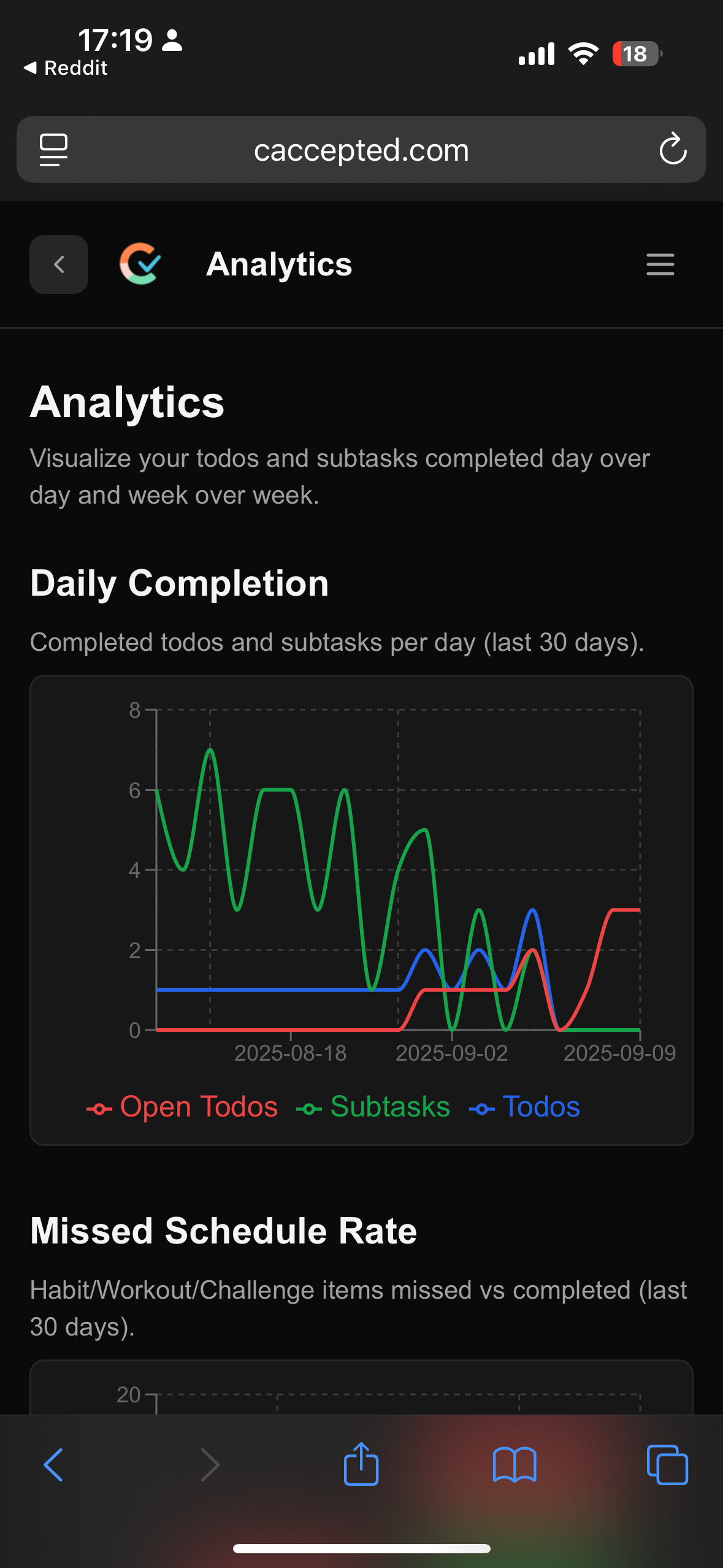Toggle the Open Todos legend item
The image size is (723, 1568).
[182, 1107]
